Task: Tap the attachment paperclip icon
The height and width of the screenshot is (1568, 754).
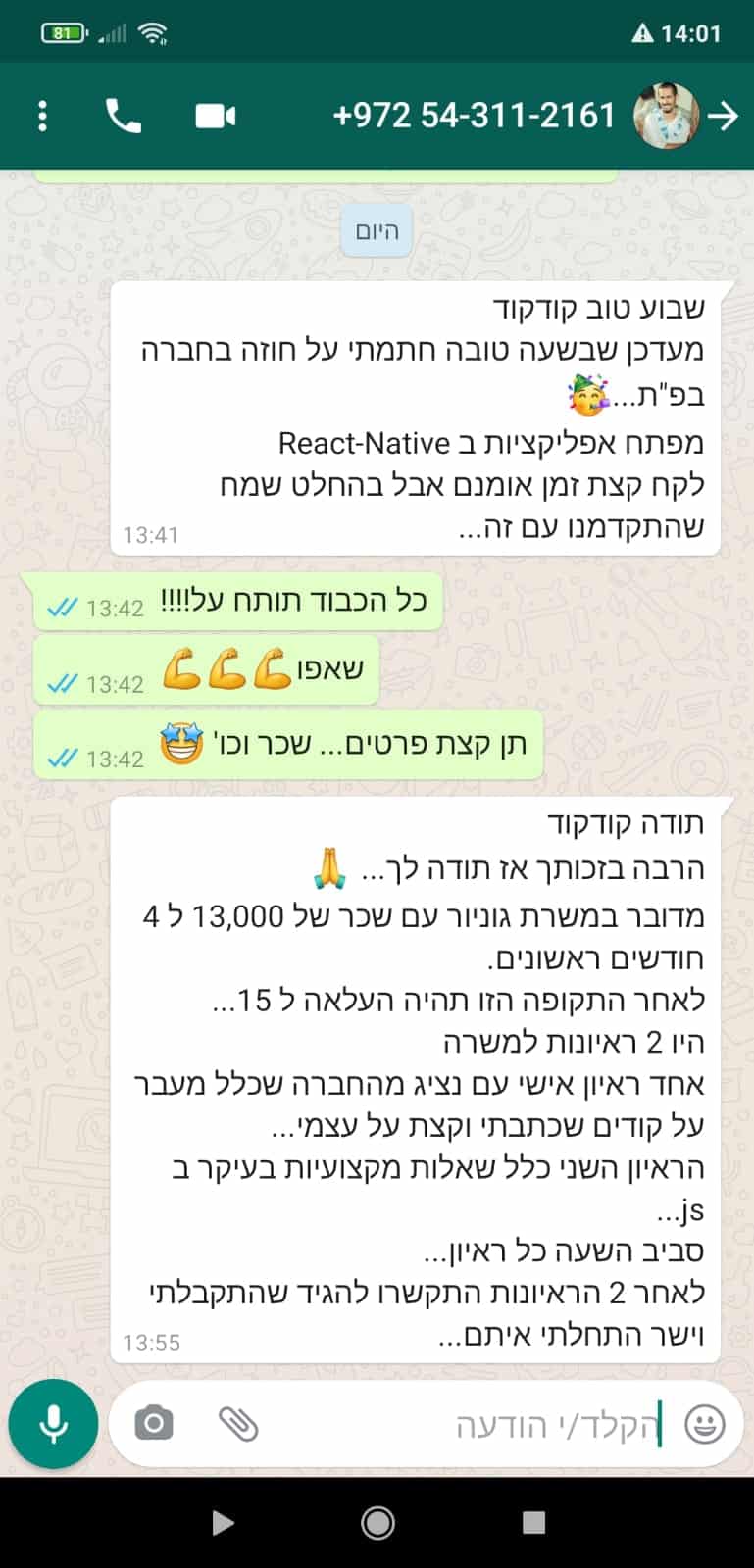Action: click(x=237, y=1423)
